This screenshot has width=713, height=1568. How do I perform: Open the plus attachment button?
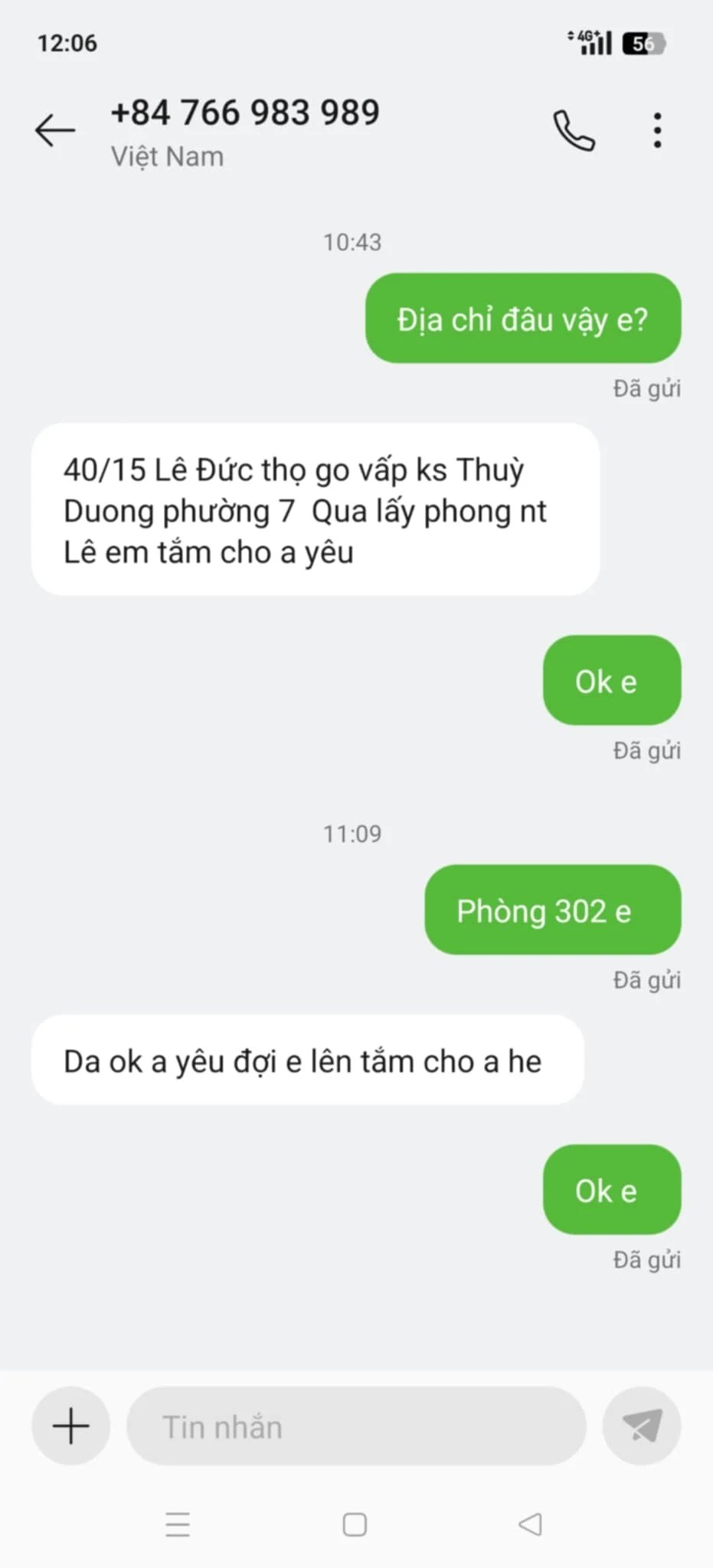[x=71, y=1426]
